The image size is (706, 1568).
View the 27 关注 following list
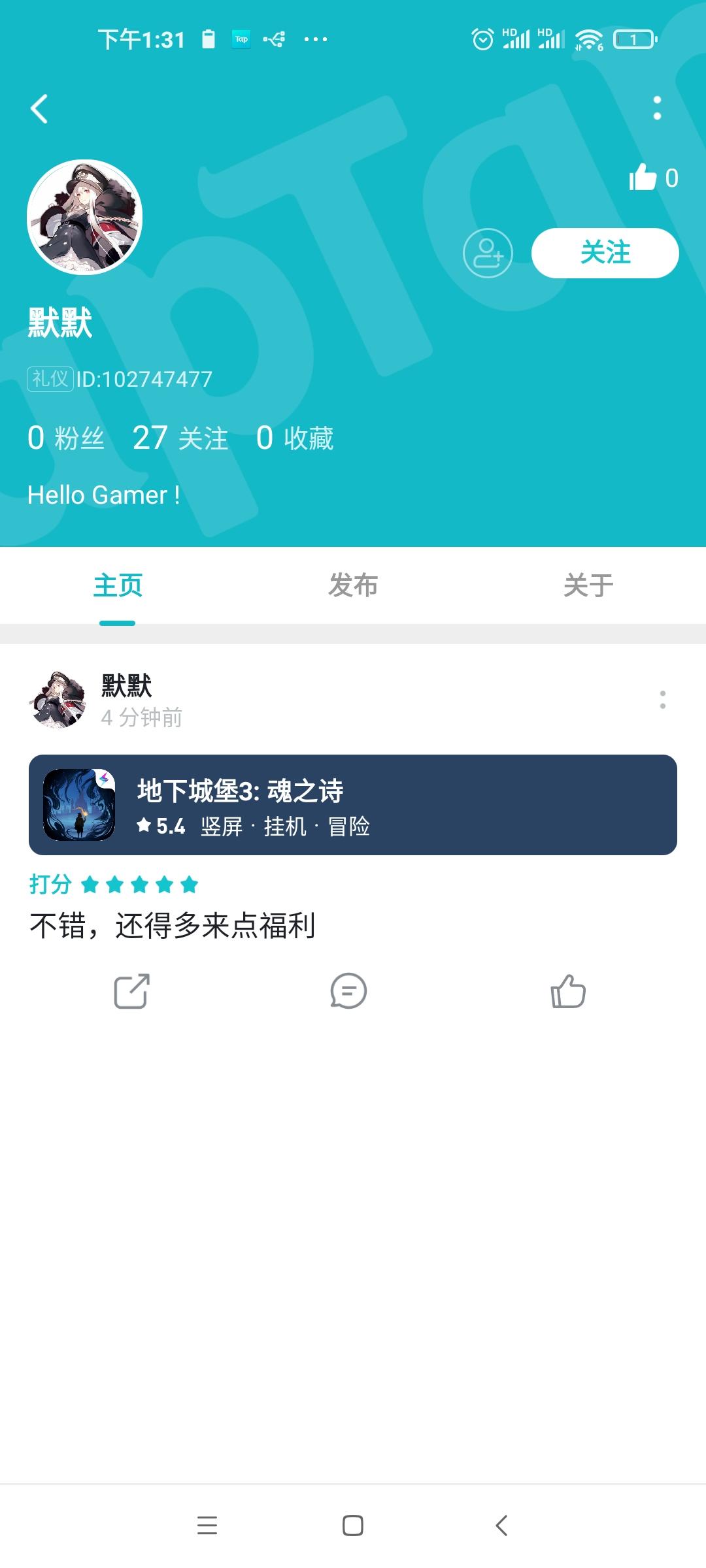(180, 438)
